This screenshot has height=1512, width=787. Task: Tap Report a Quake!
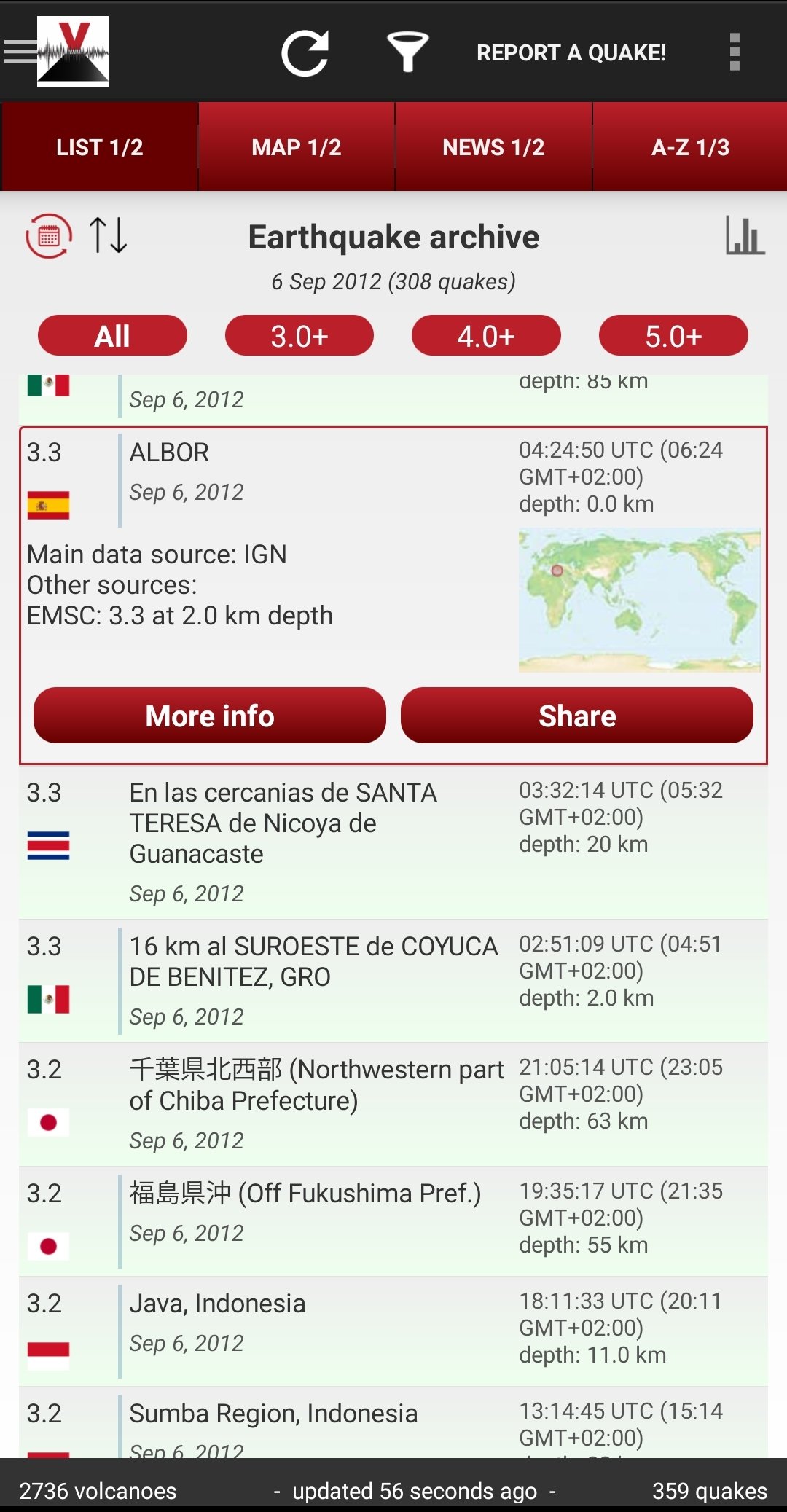point(571,52)
